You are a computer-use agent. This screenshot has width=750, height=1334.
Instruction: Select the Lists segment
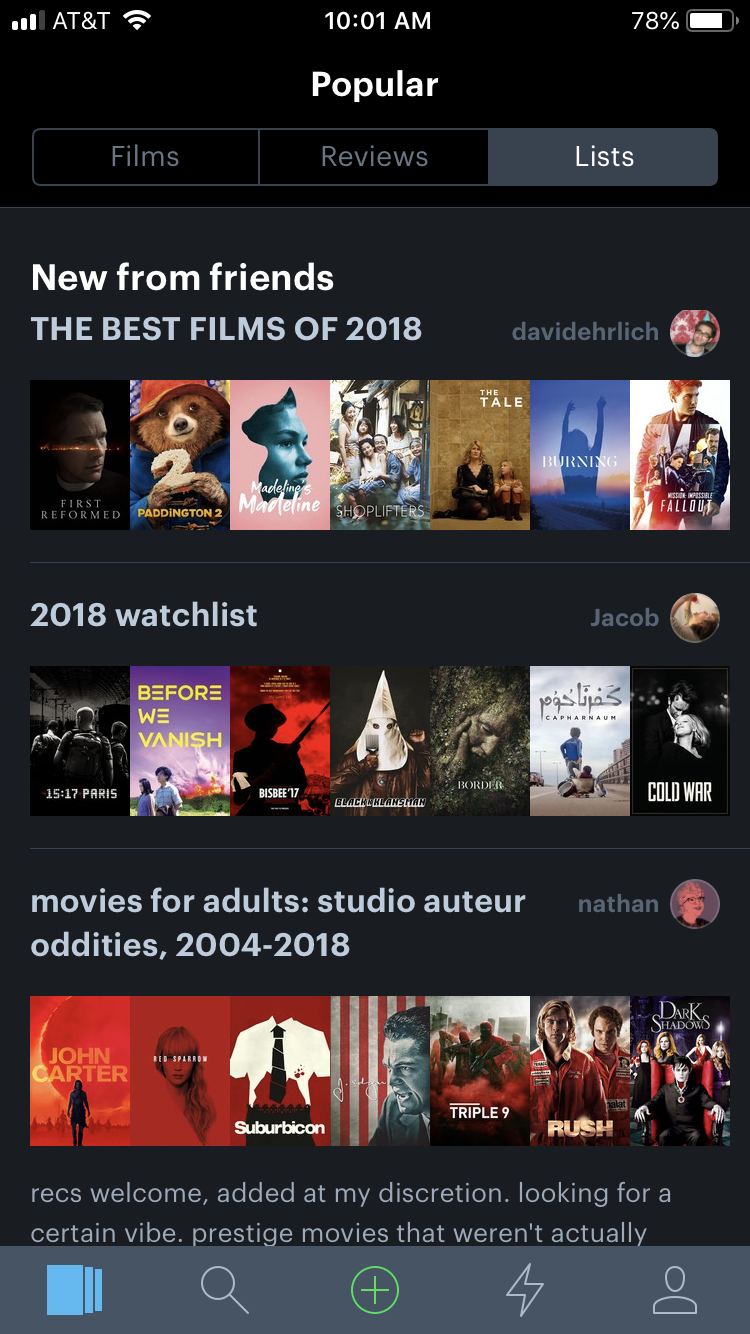(x=603, y=157)
